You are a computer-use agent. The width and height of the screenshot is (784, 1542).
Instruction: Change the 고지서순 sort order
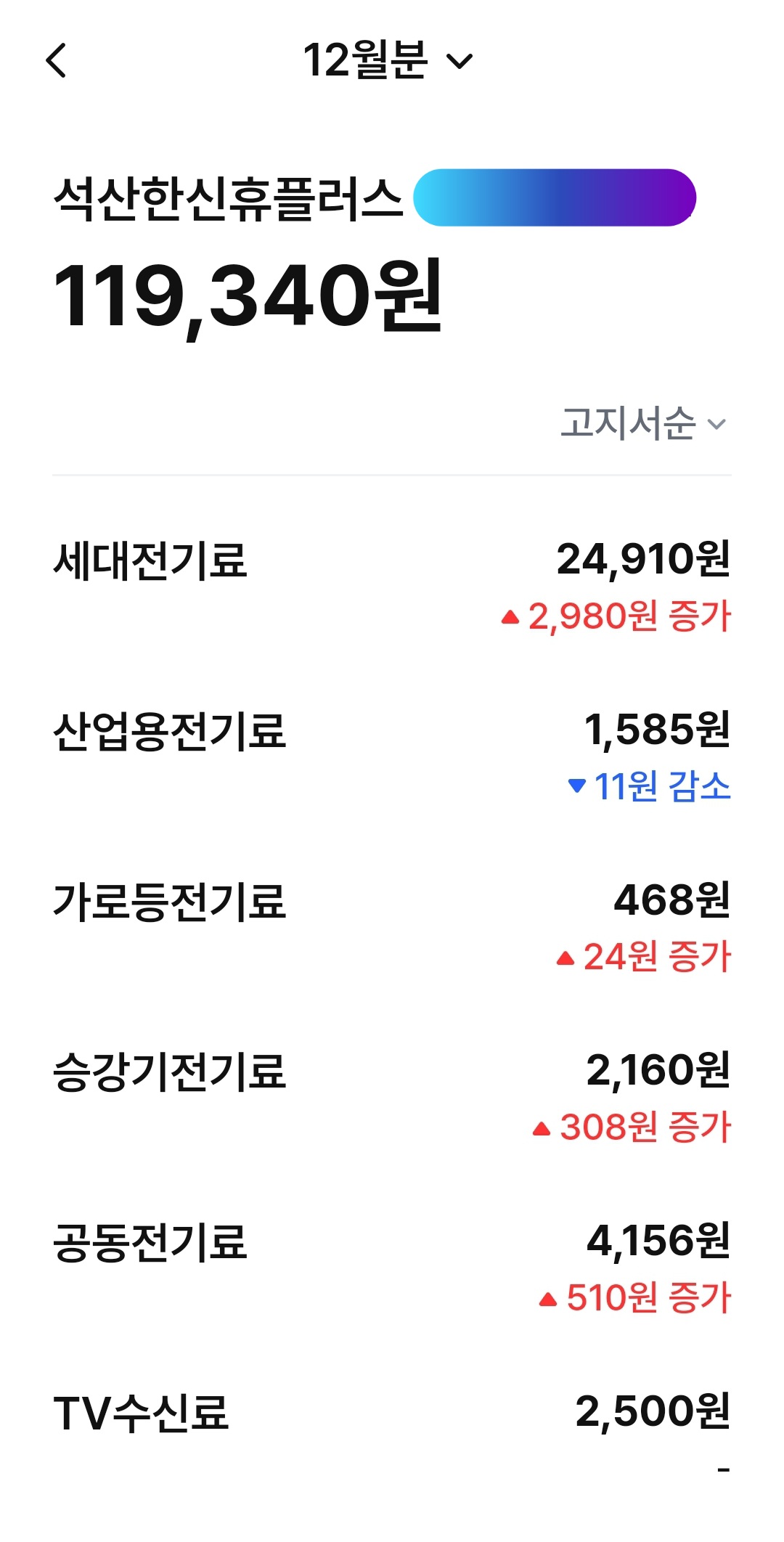point(642,423)
